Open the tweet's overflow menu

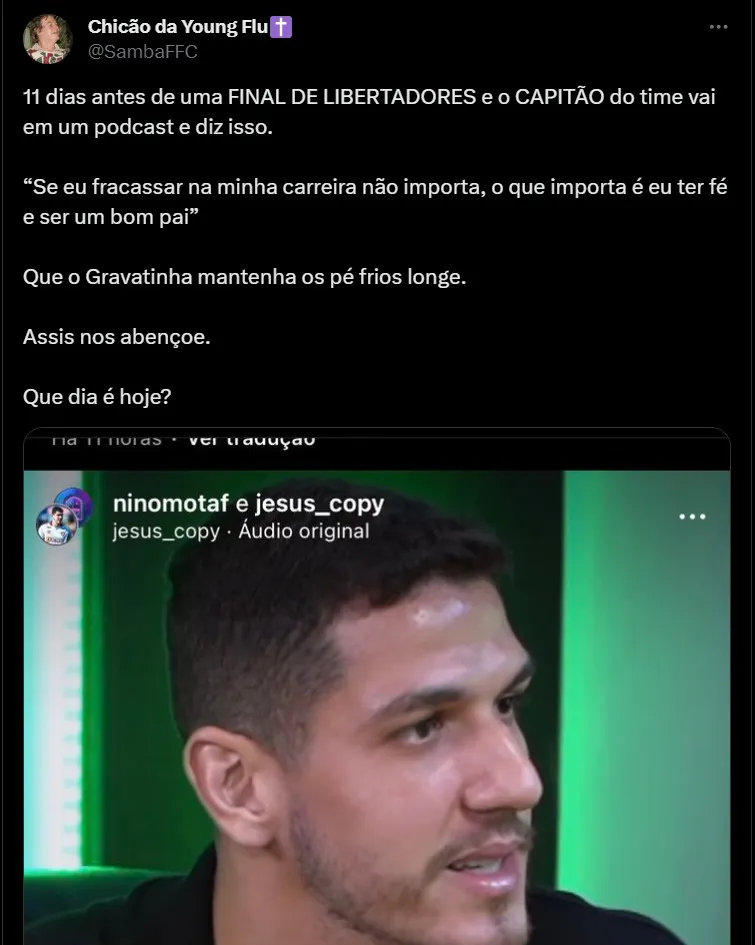[x=718, y=28]
